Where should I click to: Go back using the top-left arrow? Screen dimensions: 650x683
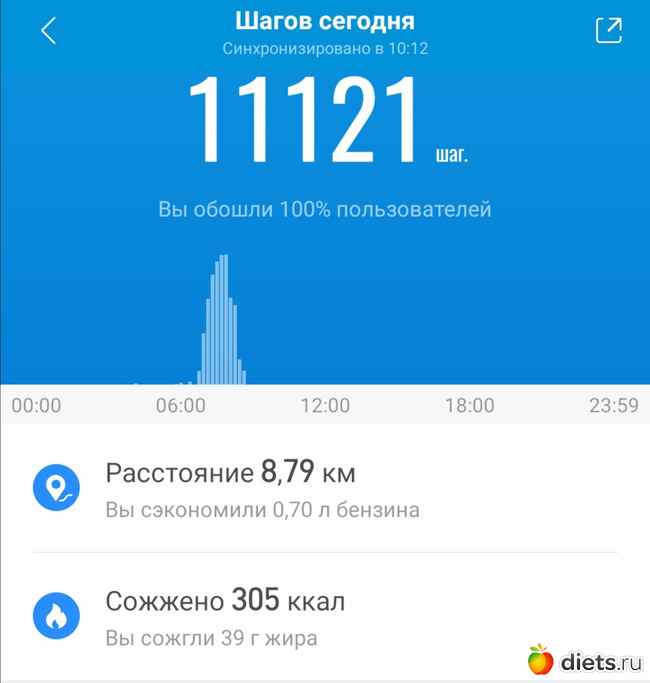[47, 31]
